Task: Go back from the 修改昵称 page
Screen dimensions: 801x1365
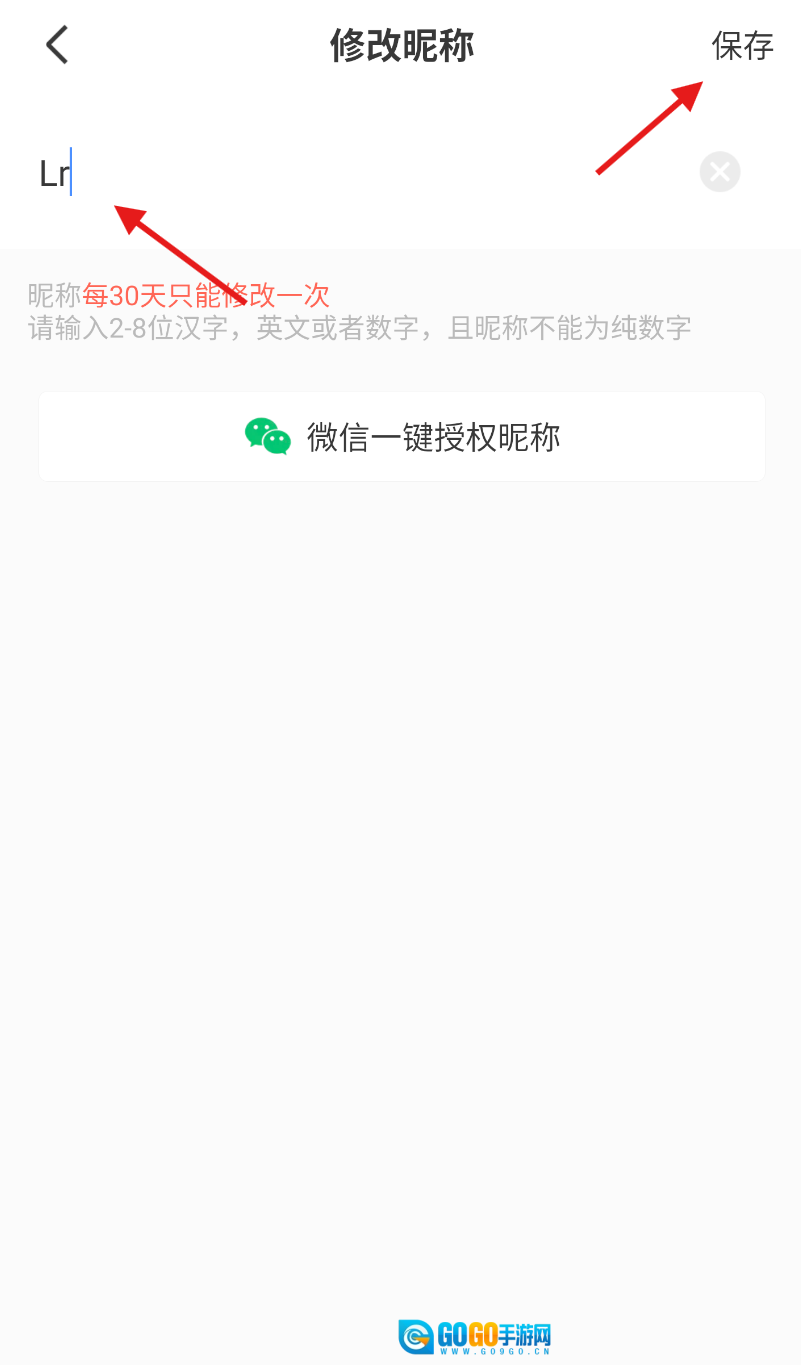Action: (57, 46)
